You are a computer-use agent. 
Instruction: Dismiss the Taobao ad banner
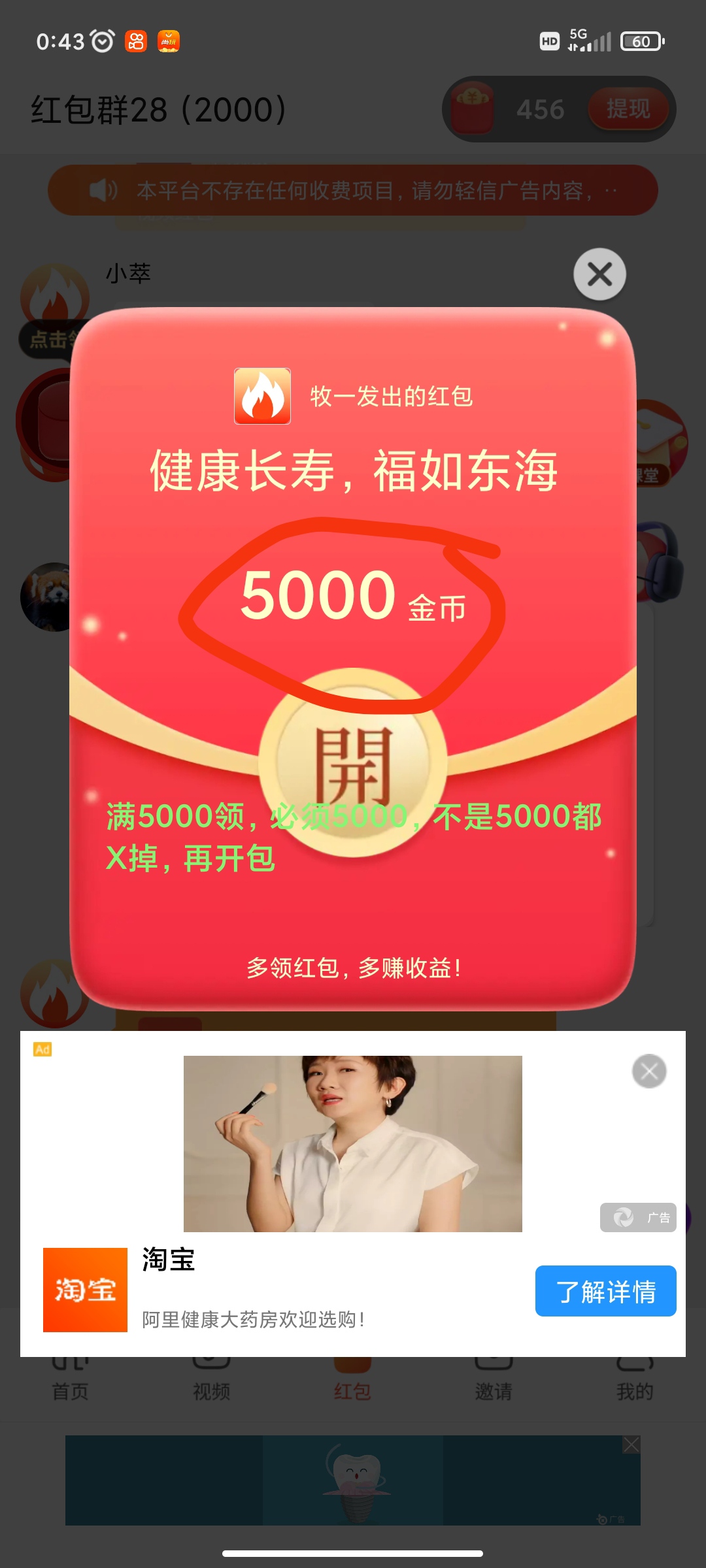tap(649, 1071)
